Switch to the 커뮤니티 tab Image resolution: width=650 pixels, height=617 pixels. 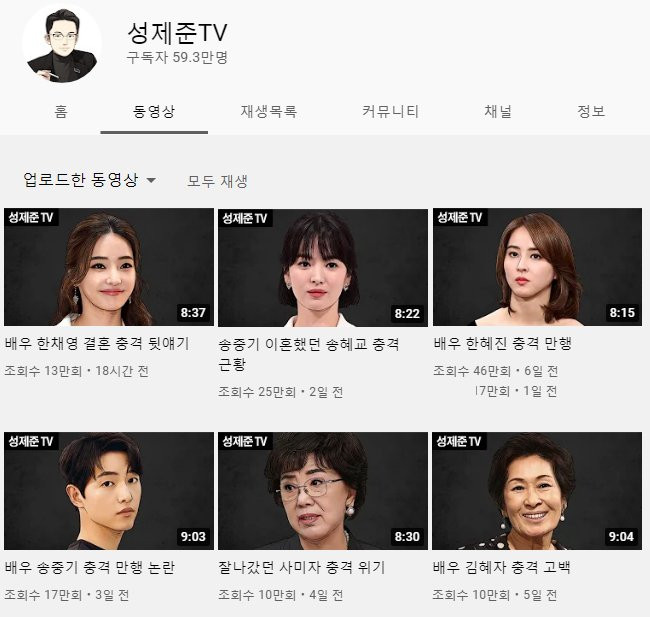pyautogui.click(x=390, y=111)
